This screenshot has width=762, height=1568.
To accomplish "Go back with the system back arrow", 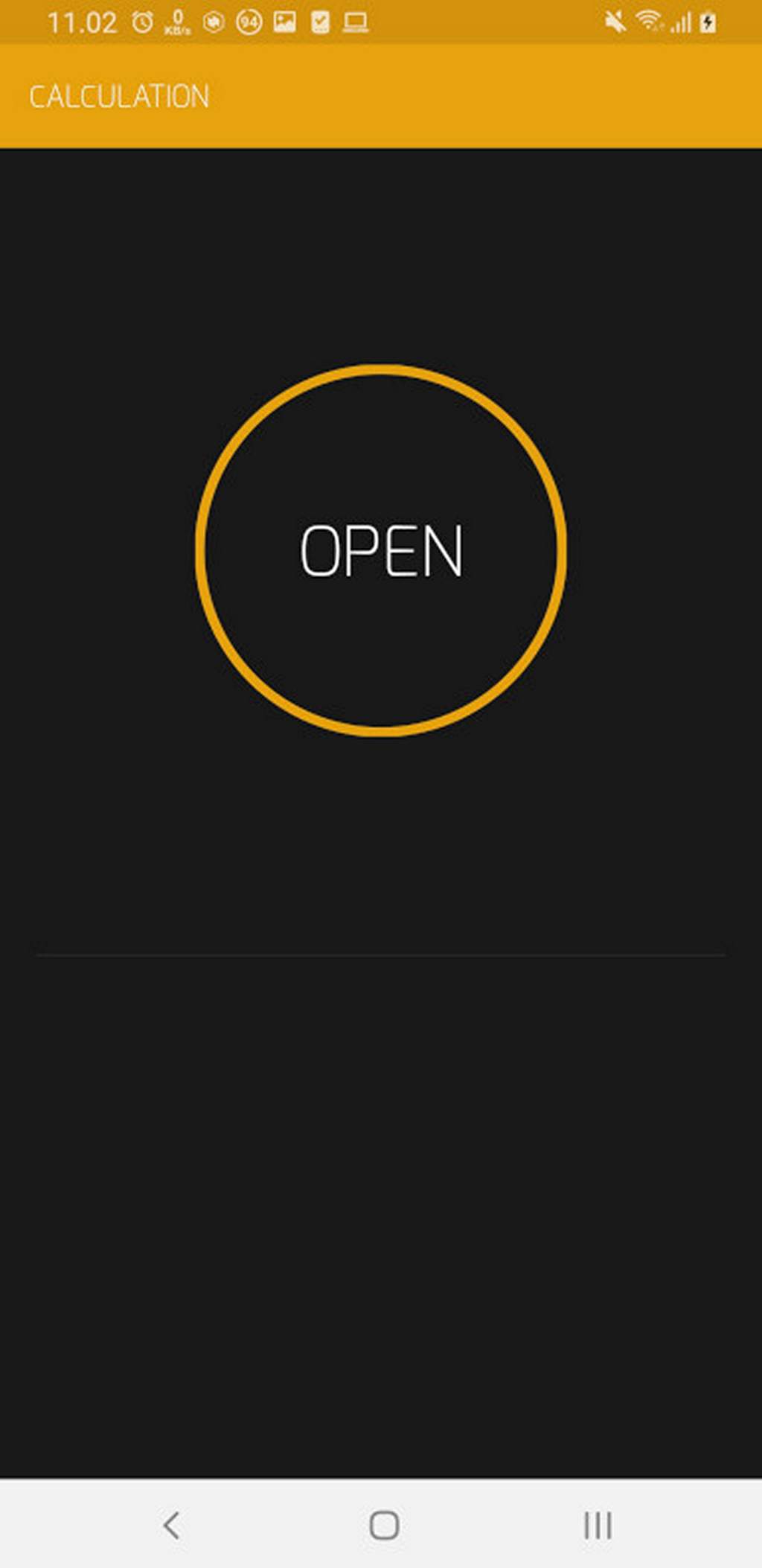I will (171, 1526).
